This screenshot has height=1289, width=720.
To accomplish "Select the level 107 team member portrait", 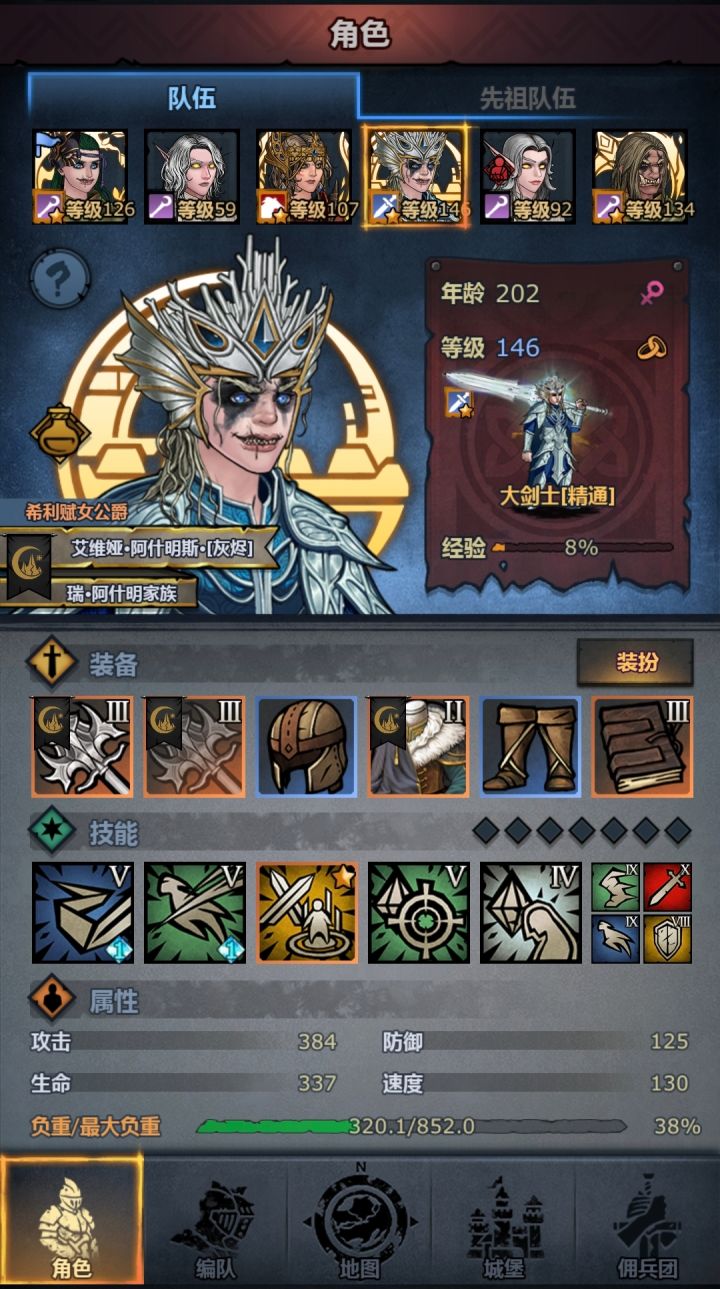I will coord(304,177).
